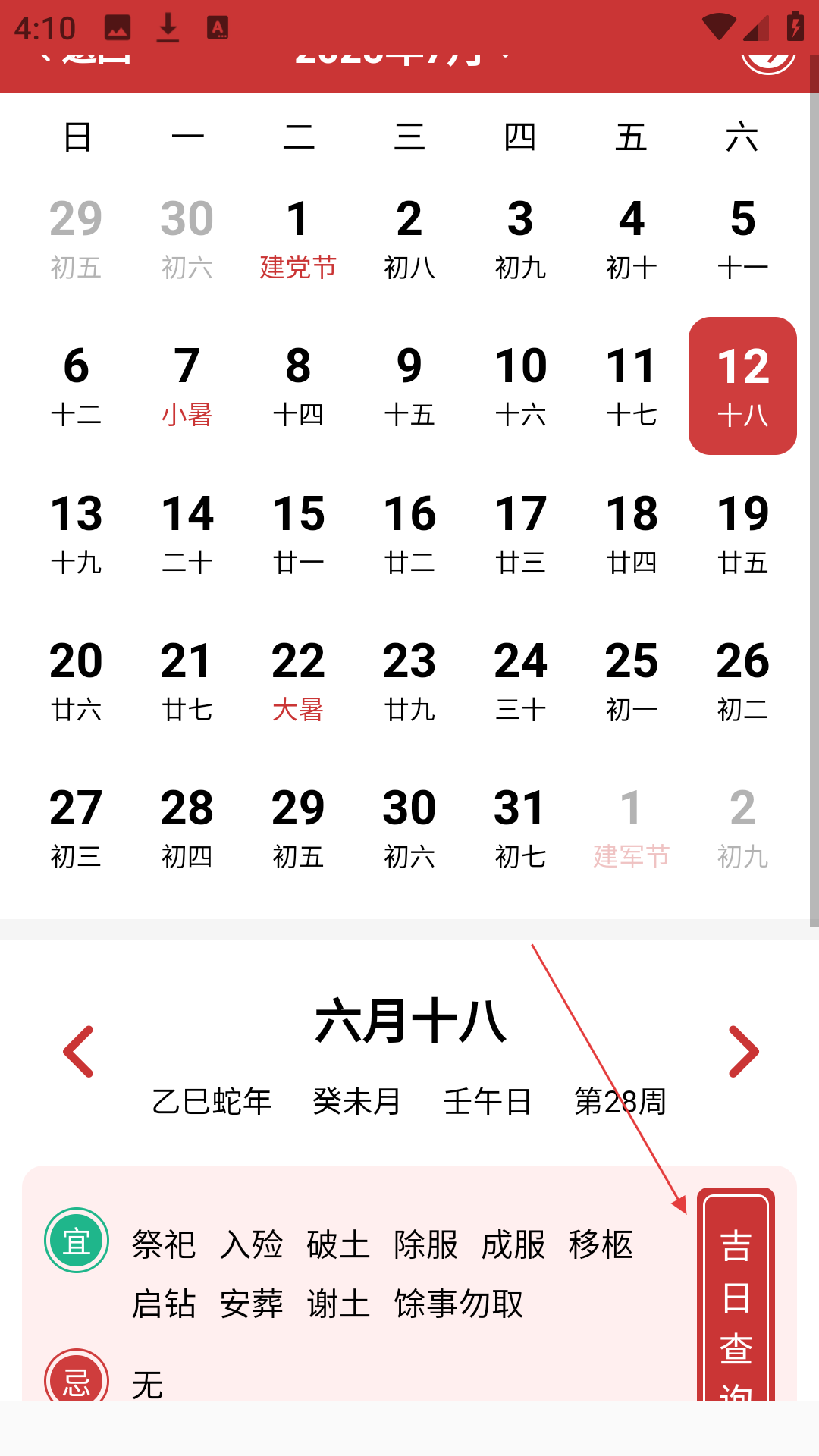The height and width of the screenshot is (1456, 819).
Task: Go to next day with right arrow
Action: pos(743,1051)
